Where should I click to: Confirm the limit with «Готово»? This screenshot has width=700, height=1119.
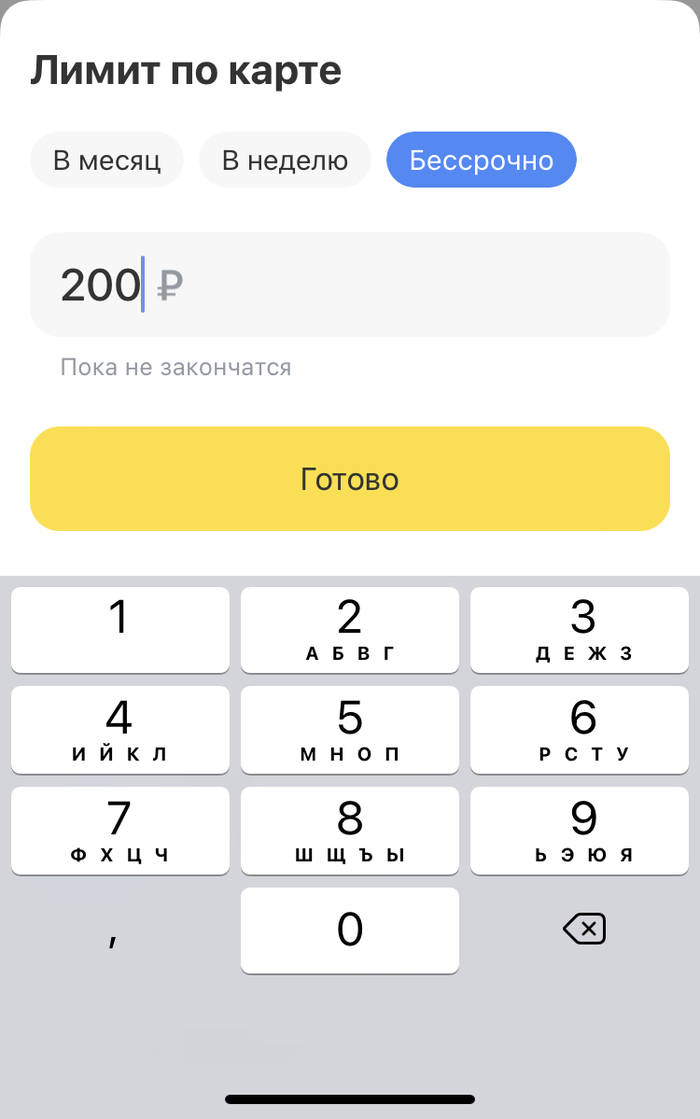pos(349,479)
